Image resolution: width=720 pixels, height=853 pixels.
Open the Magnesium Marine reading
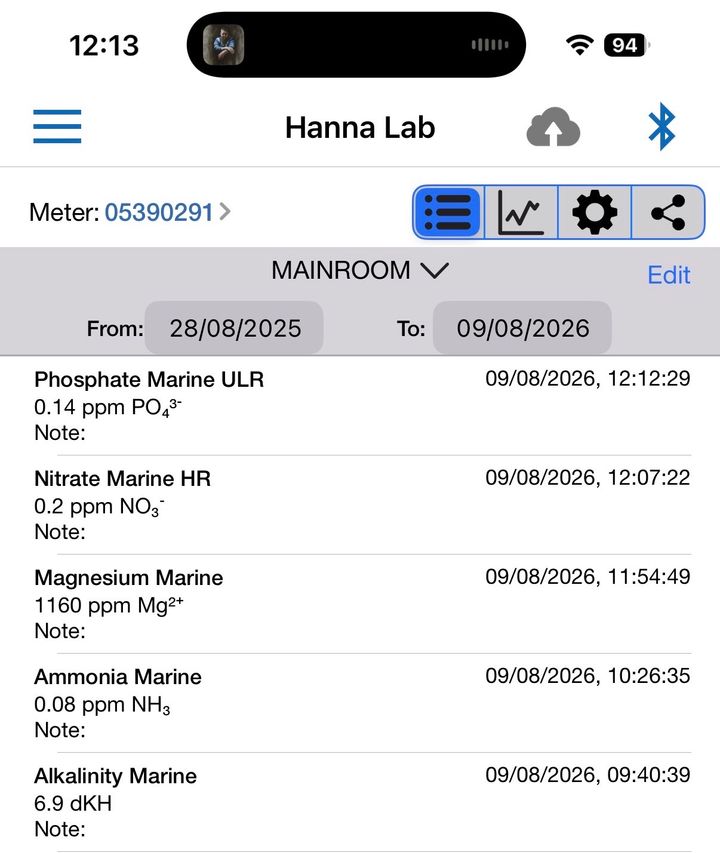point(362,604)
